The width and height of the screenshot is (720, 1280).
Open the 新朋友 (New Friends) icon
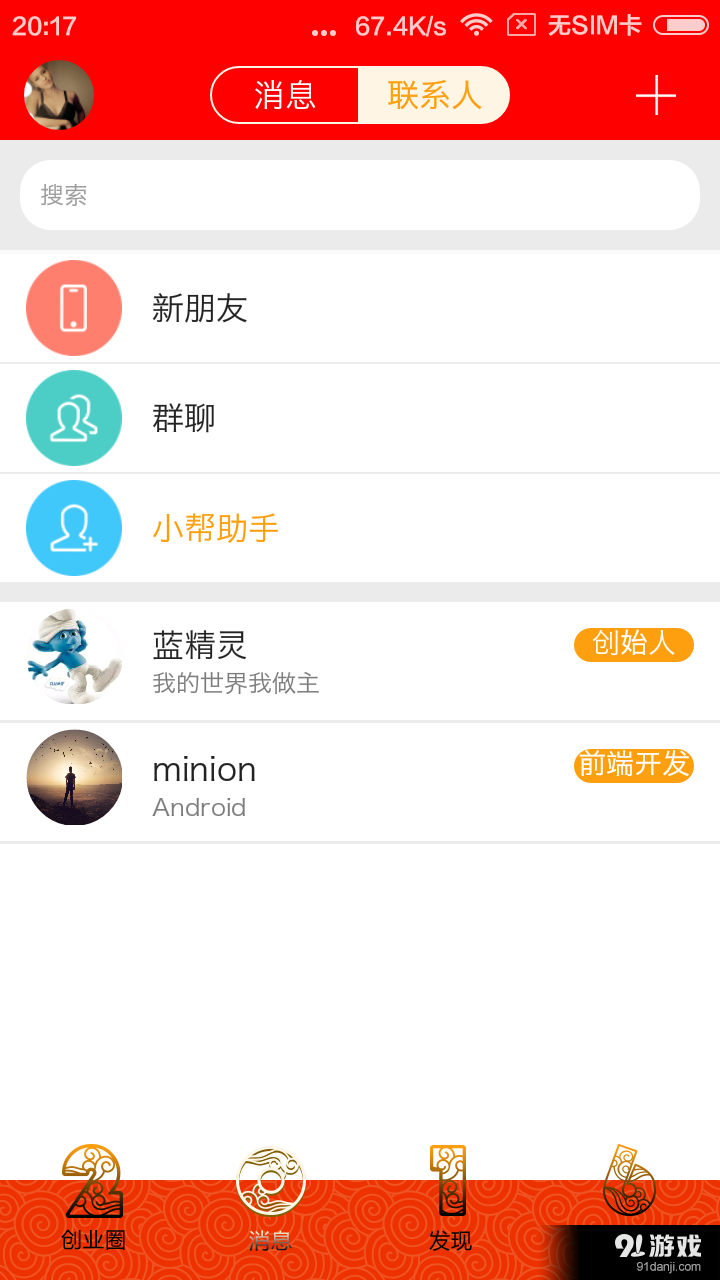pyautogui.click(x=73, y=307)
